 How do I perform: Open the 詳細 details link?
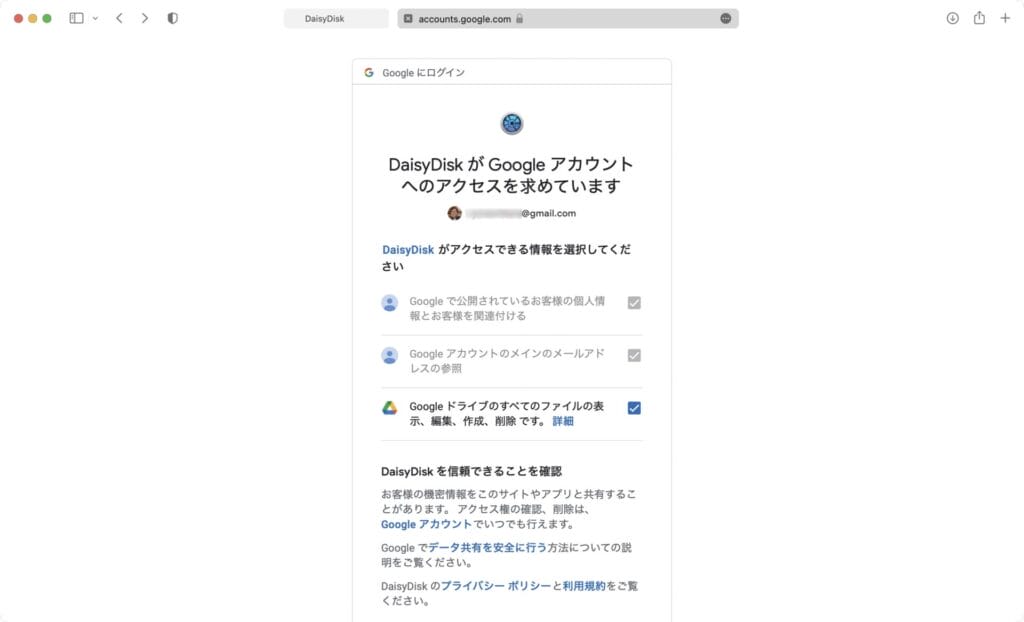click(x=563, y=422)
